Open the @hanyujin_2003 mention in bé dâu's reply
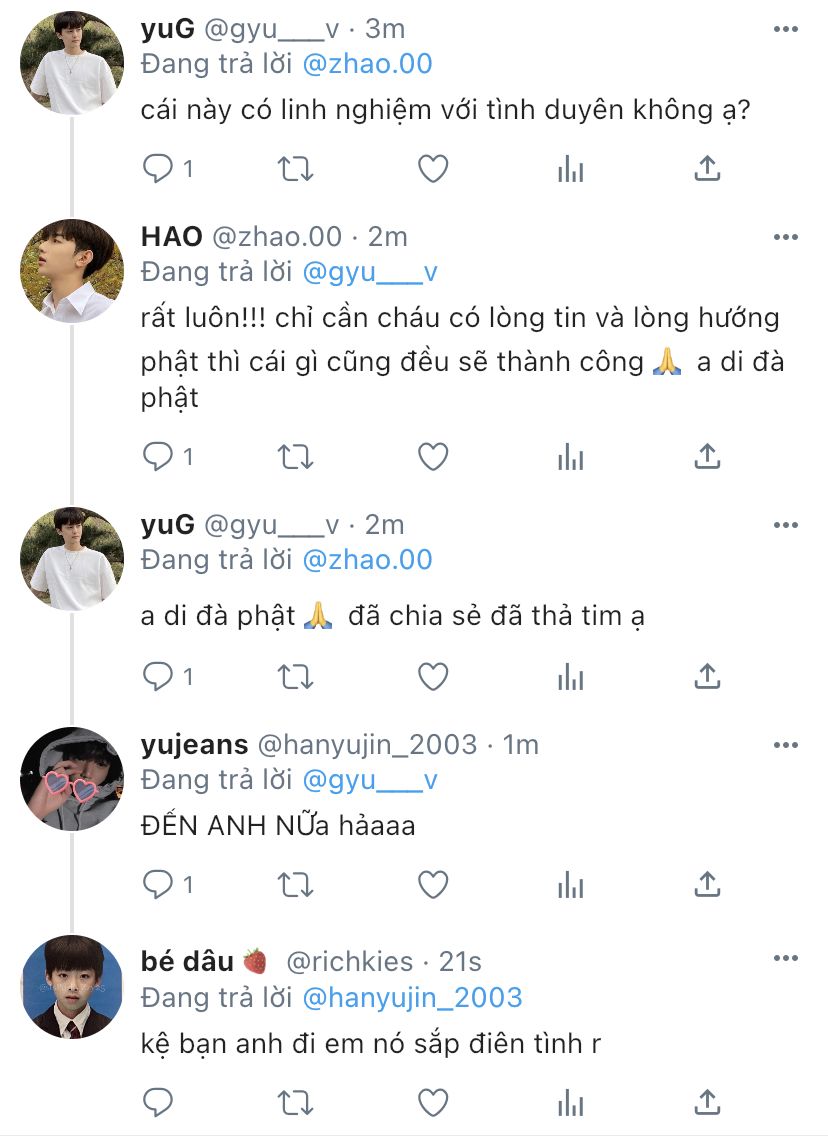This screenshot has width=828, height=1136. tap(412, 997)
